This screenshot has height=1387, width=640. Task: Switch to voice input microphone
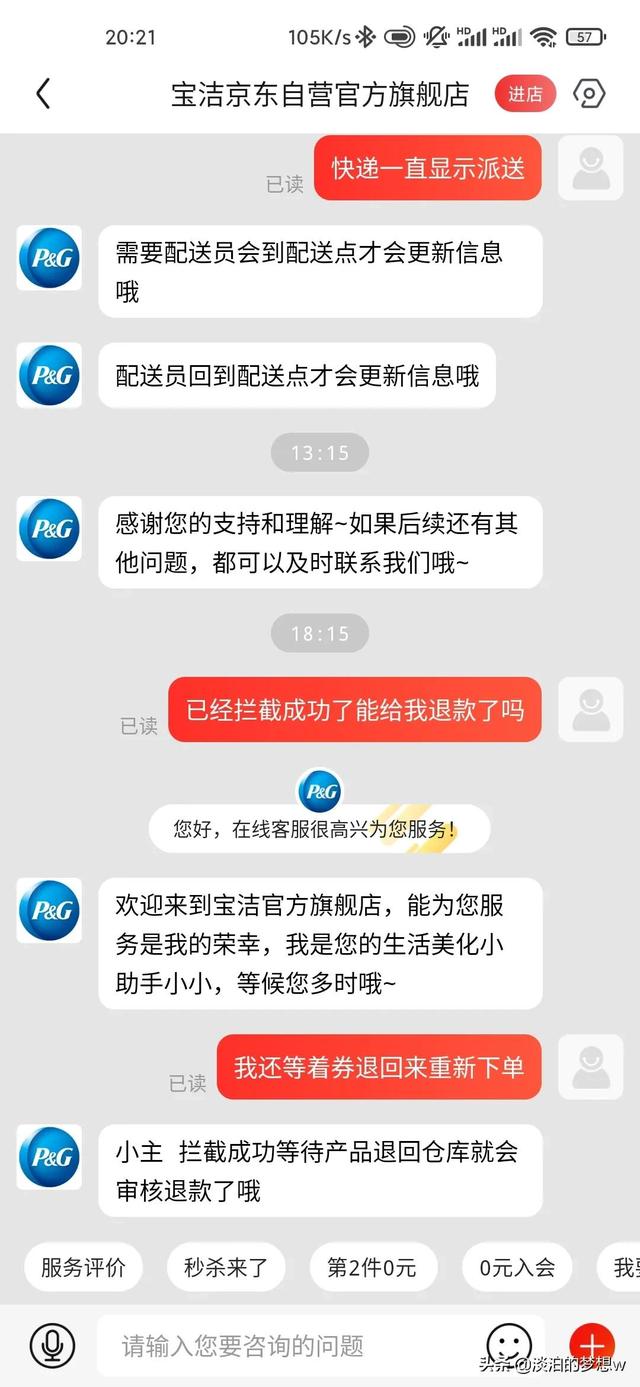(52, 1345)
